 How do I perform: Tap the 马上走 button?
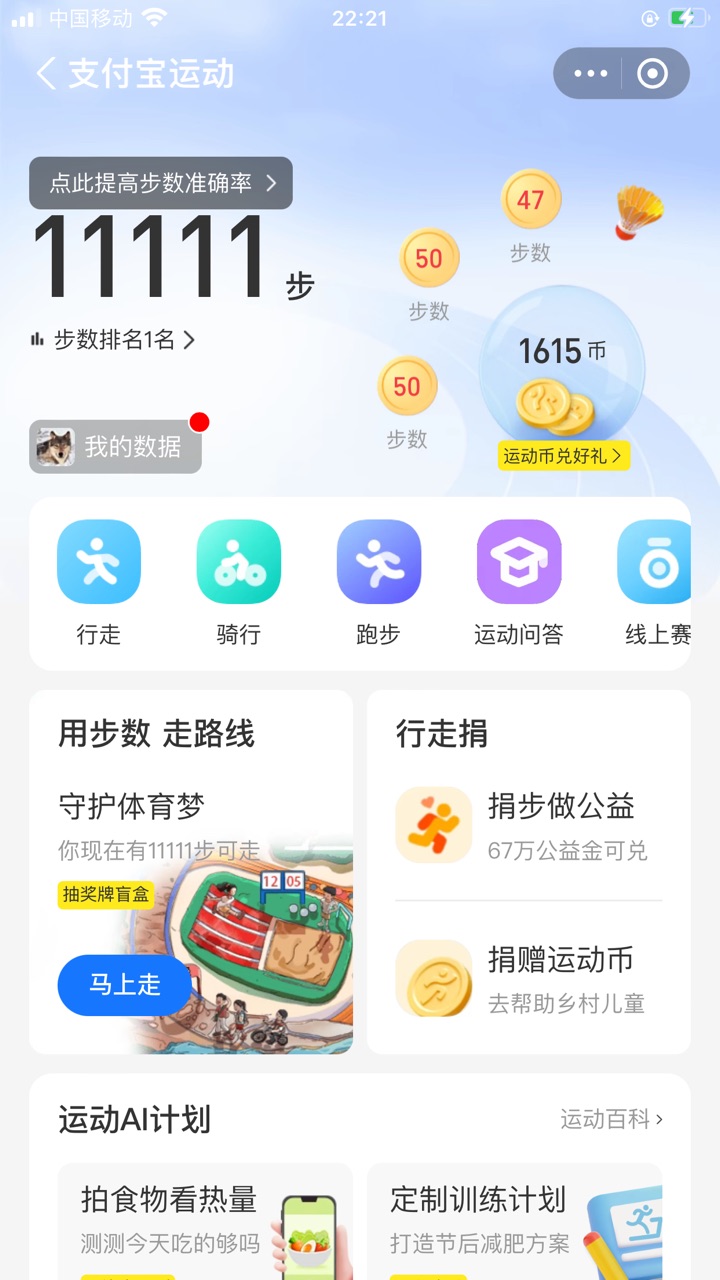(125, 985)
